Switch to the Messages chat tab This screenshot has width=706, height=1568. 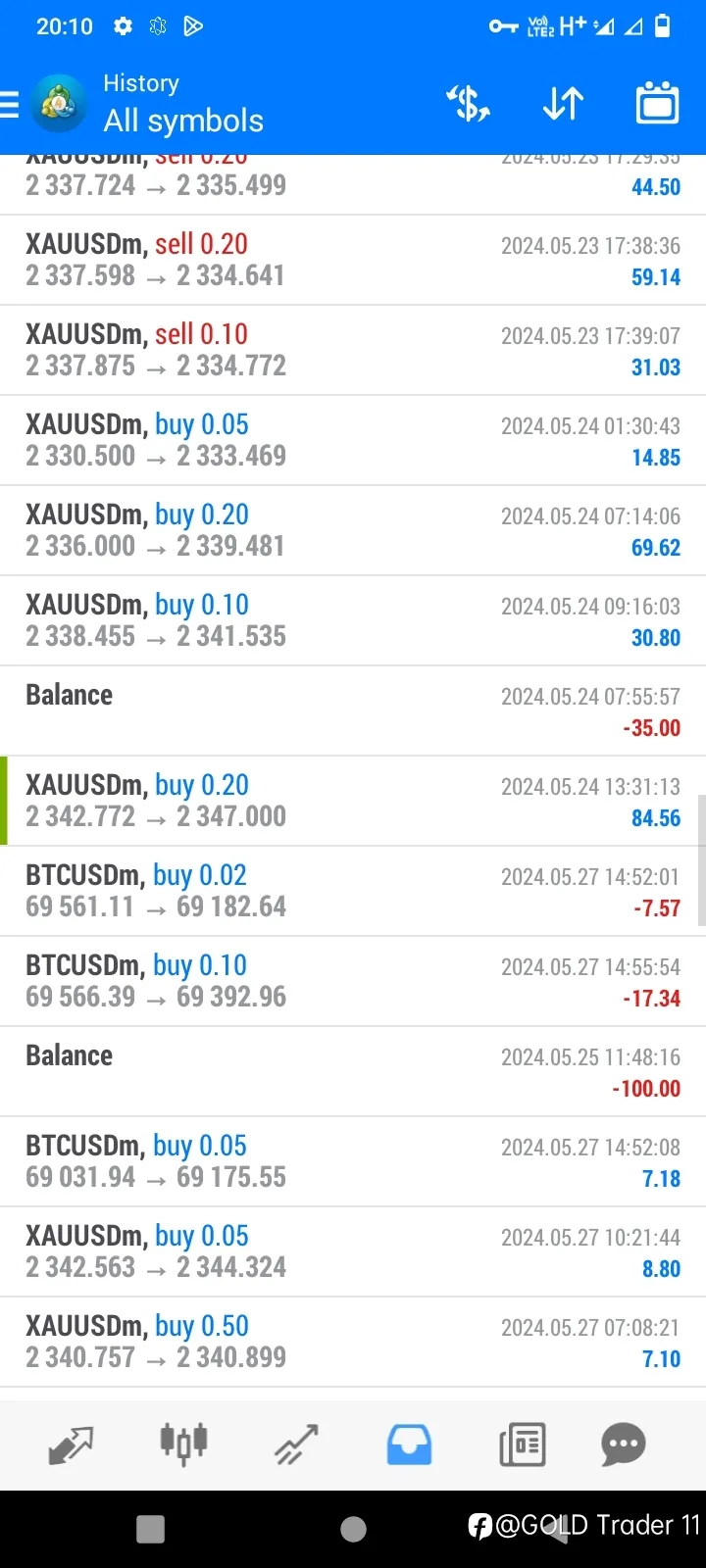click(624, 1445)
